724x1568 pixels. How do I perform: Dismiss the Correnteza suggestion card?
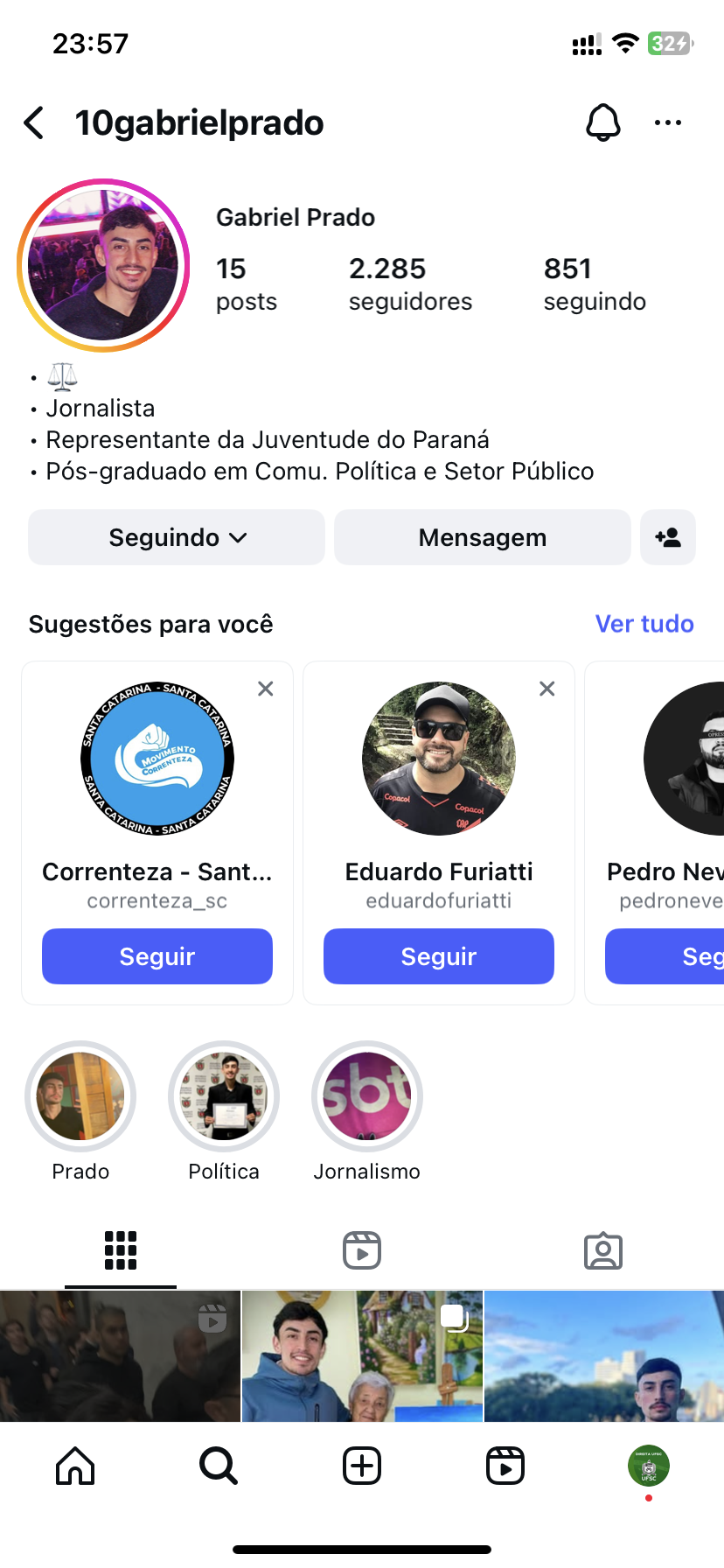point(266,689)
